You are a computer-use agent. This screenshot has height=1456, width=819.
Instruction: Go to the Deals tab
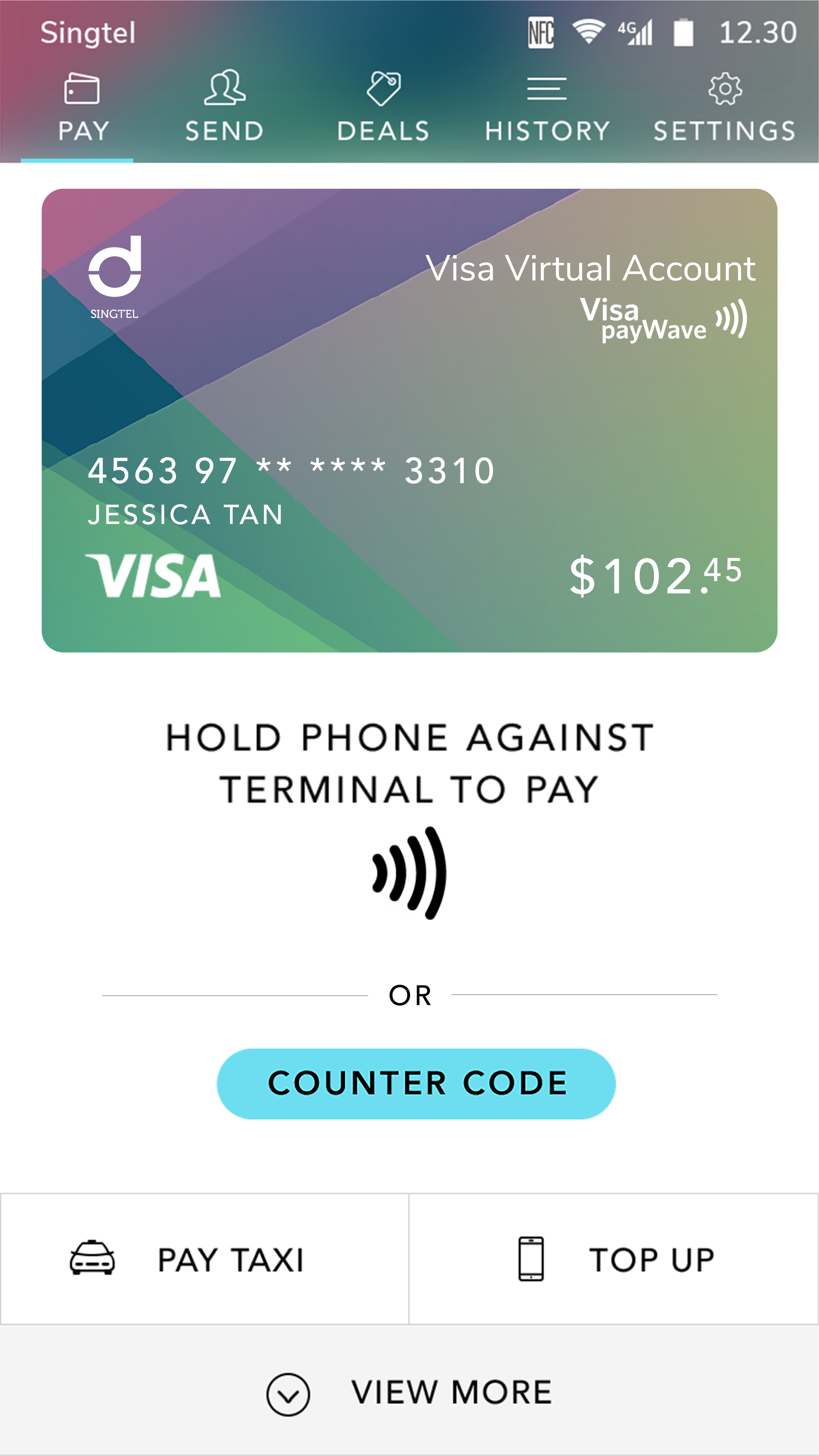click(x=383, y=108)
